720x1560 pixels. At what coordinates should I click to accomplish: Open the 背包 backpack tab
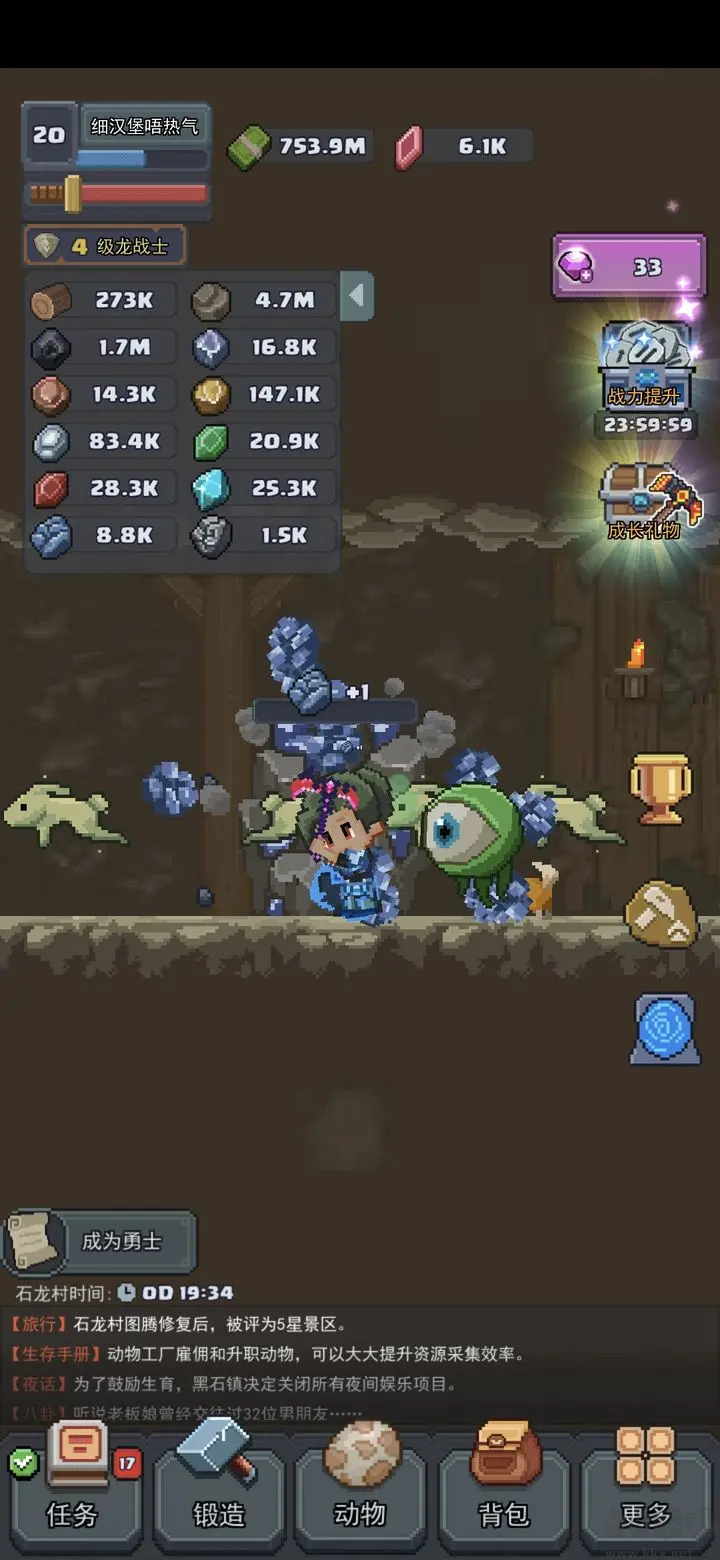503,1492
